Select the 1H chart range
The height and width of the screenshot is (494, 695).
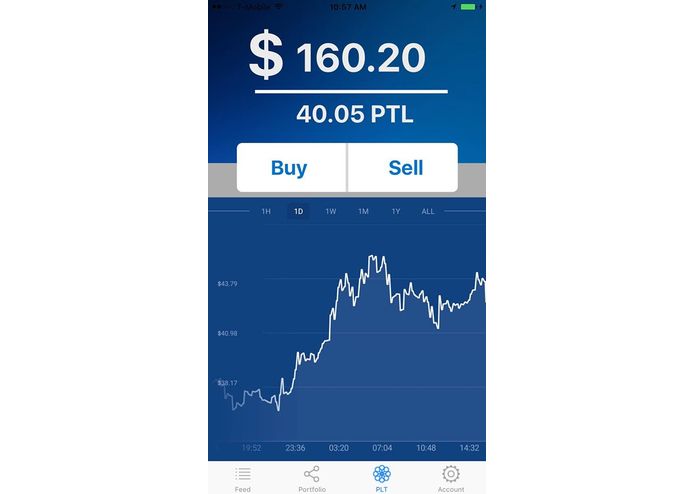click(266, 212)
